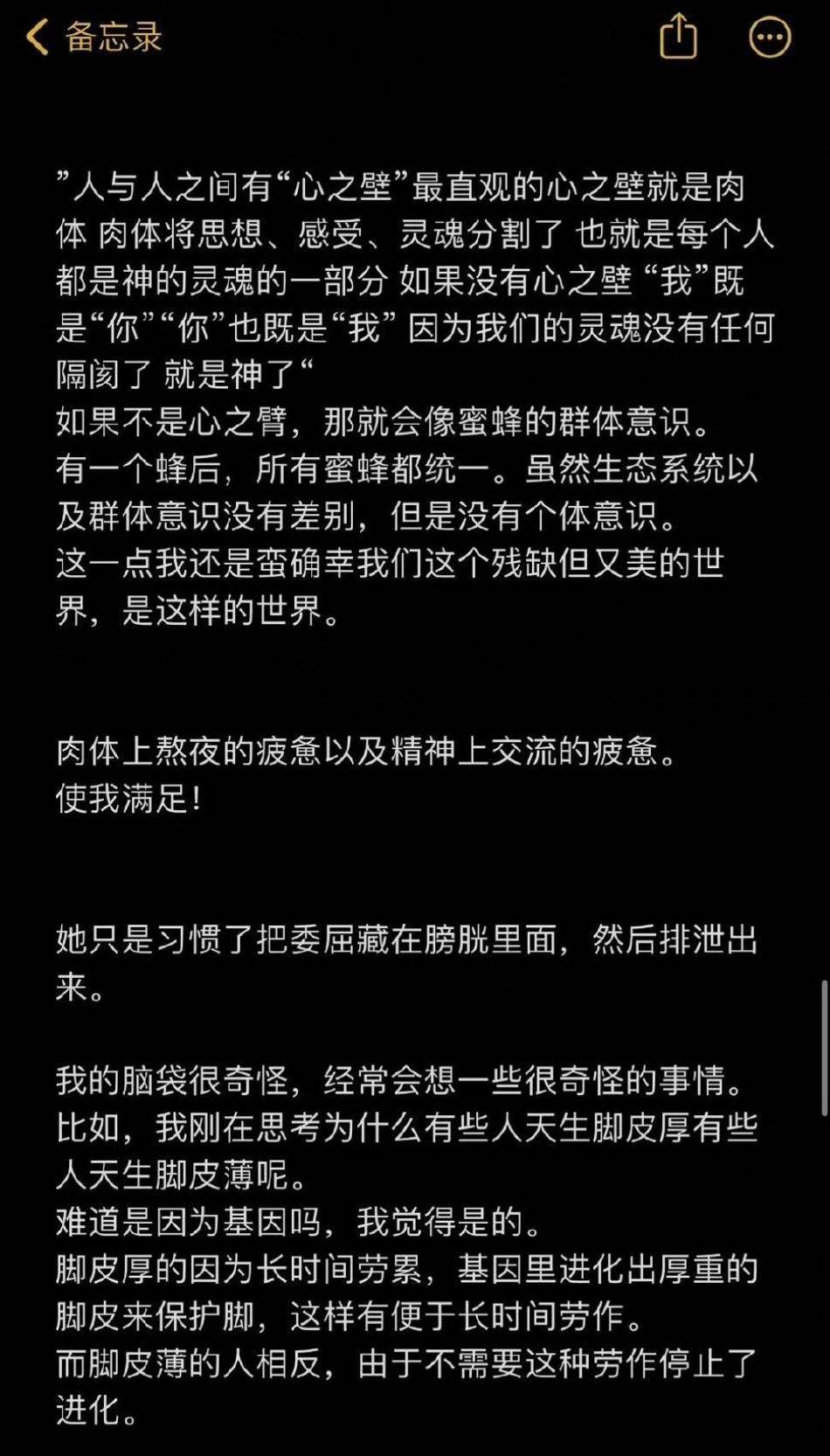830x1456 pixels.
Task: Share this note
Action: click(678, 38)
